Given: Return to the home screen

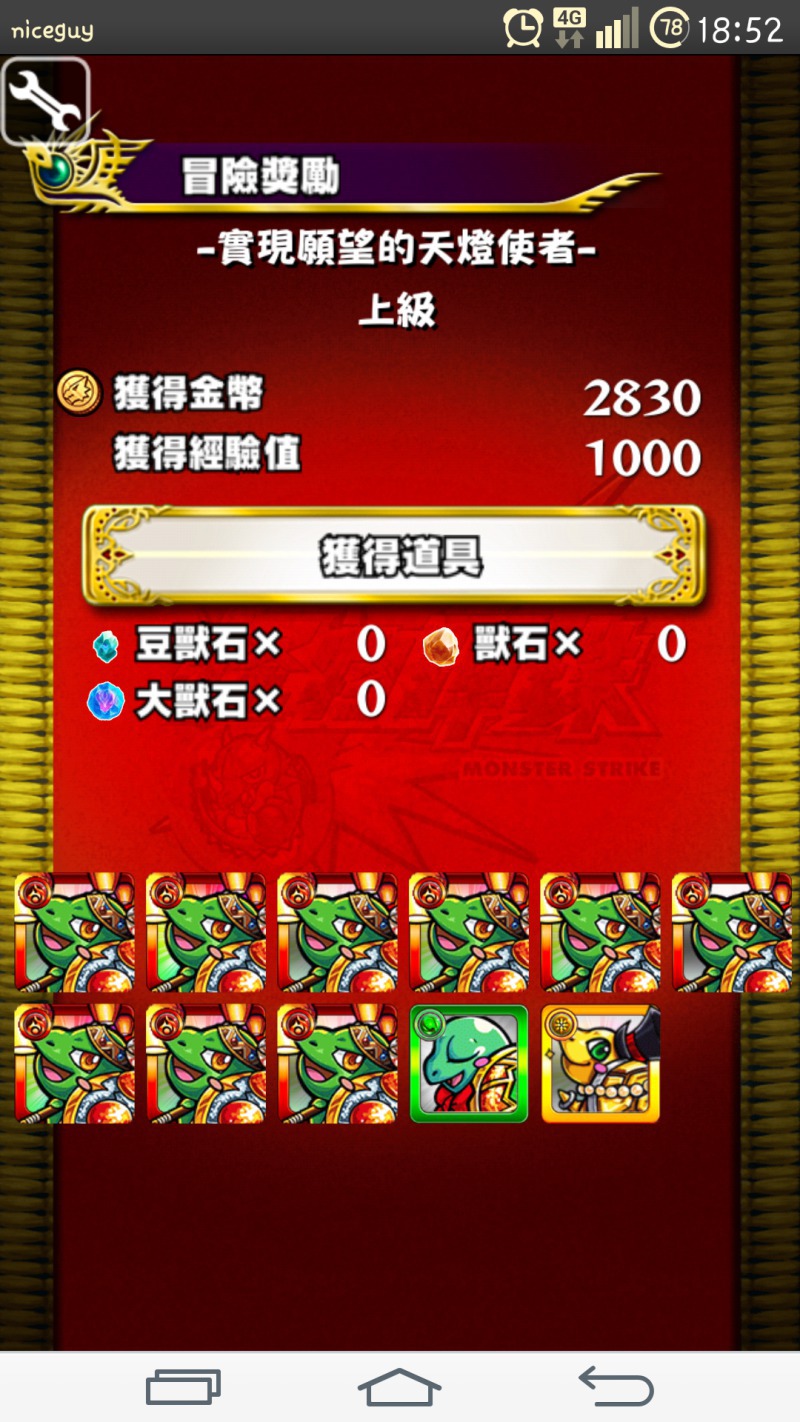Looking at the screenshot, I should pos(400,1387).
